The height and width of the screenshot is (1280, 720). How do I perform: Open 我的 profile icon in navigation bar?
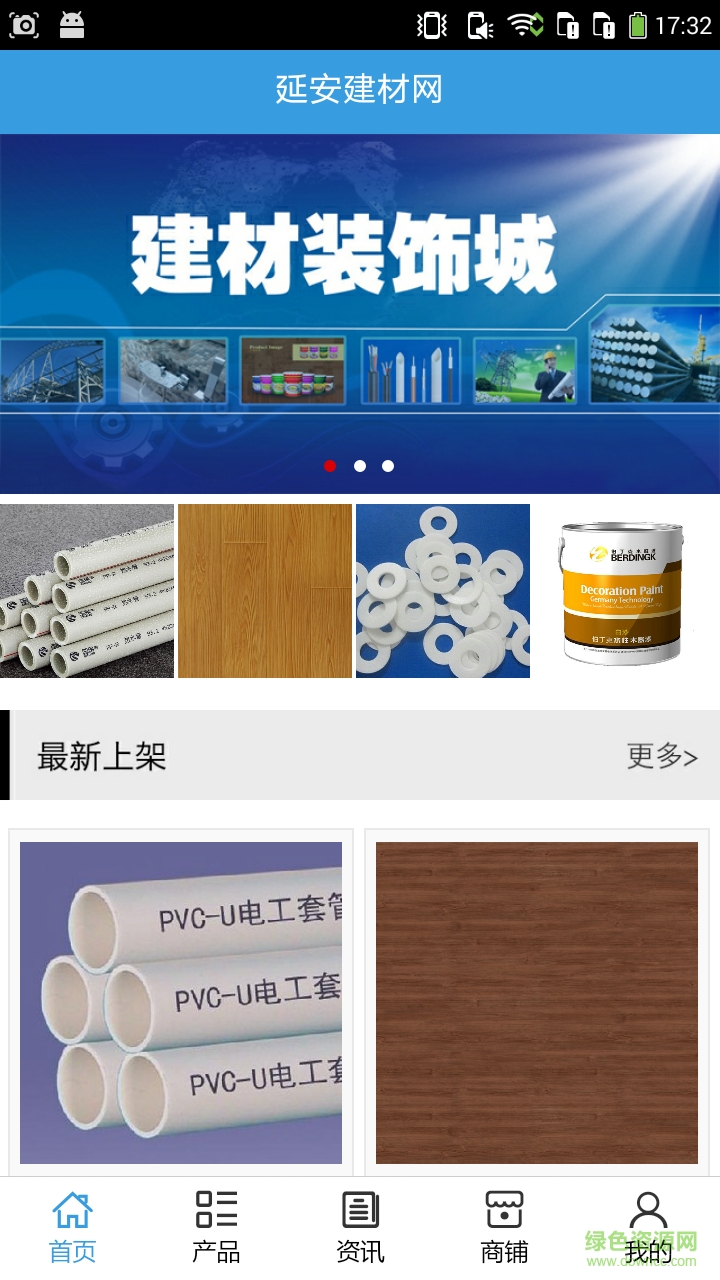coord(648,1209)
